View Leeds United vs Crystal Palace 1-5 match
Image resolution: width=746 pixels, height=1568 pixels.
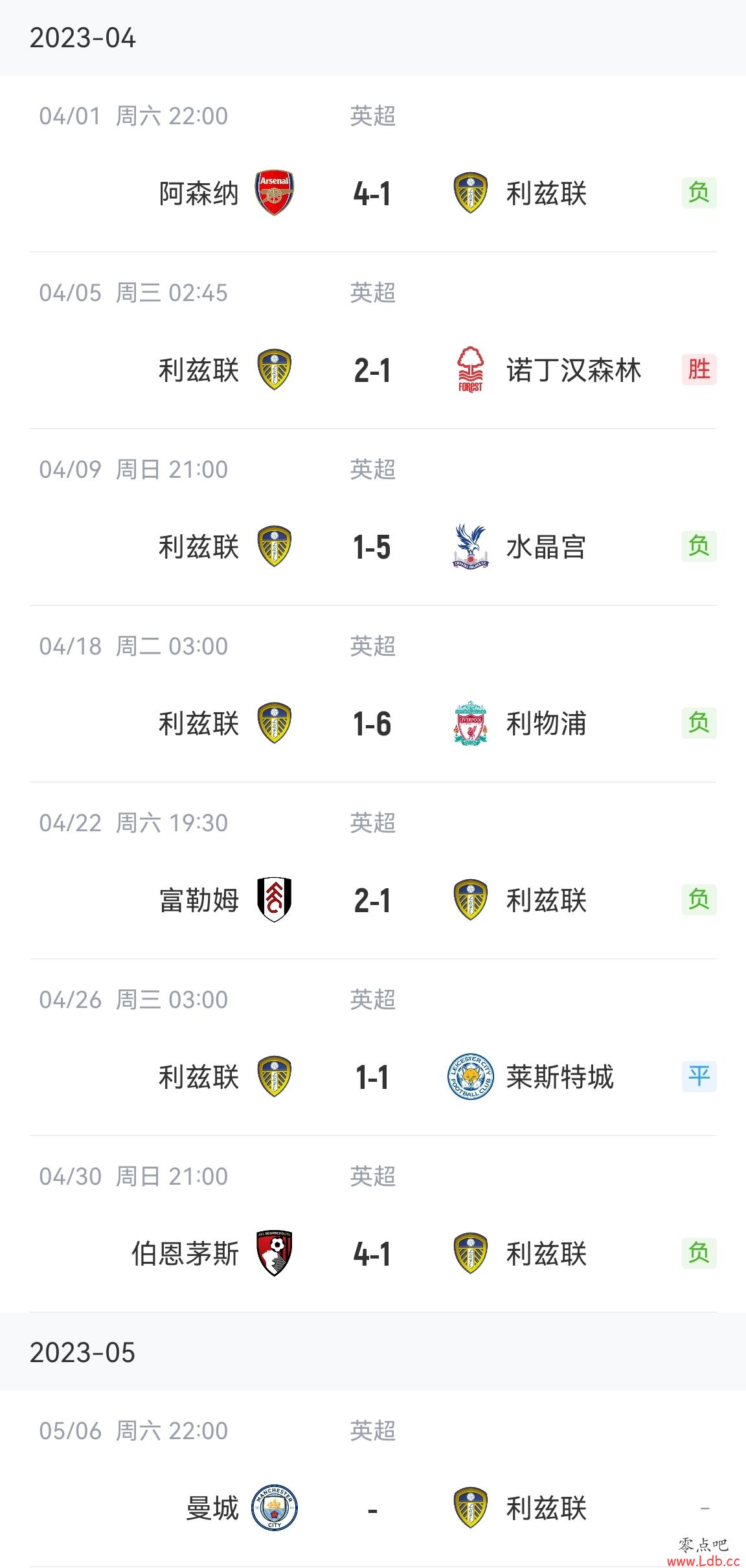coord(373,517)
